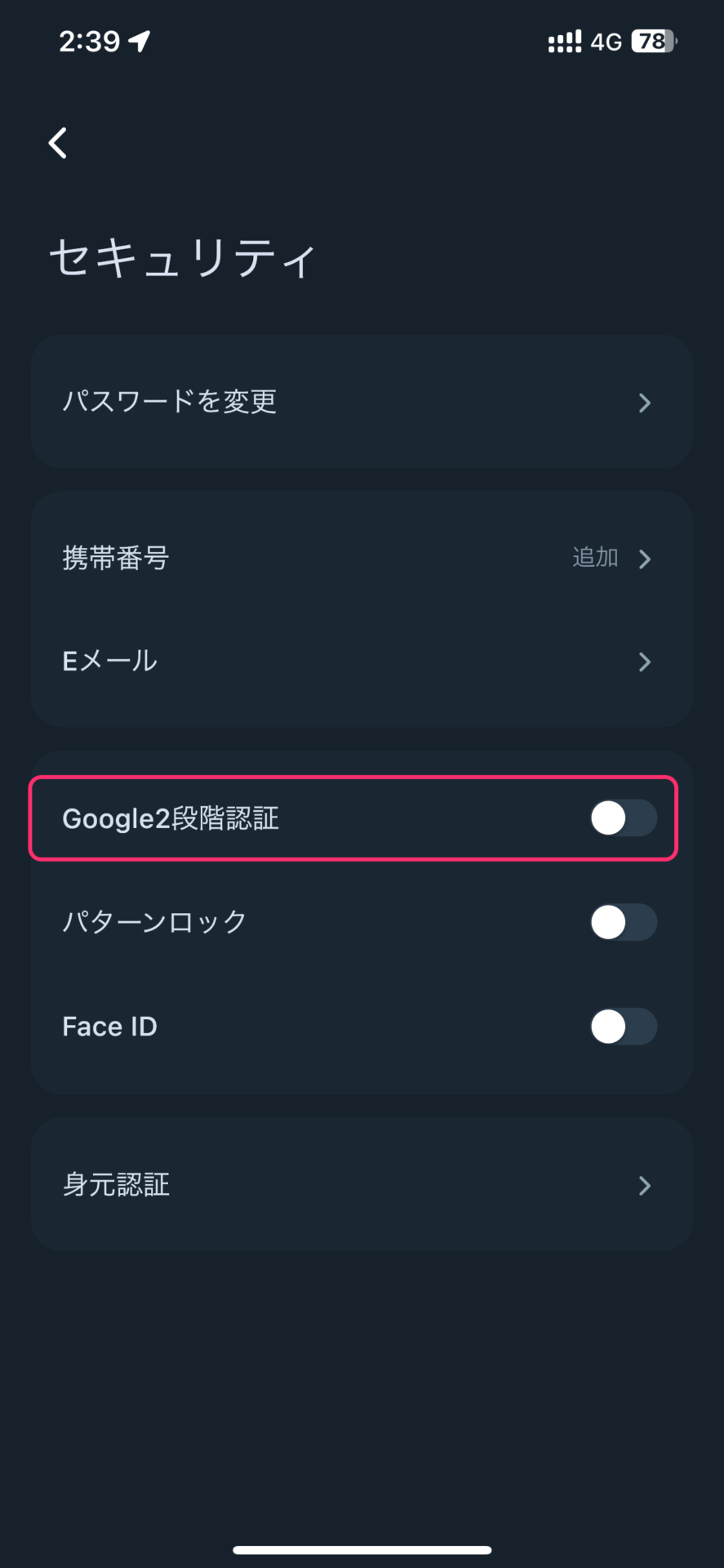Open the 身元認証 row
Screen dimensions: 724x1568
click(x=362, y=1184)
